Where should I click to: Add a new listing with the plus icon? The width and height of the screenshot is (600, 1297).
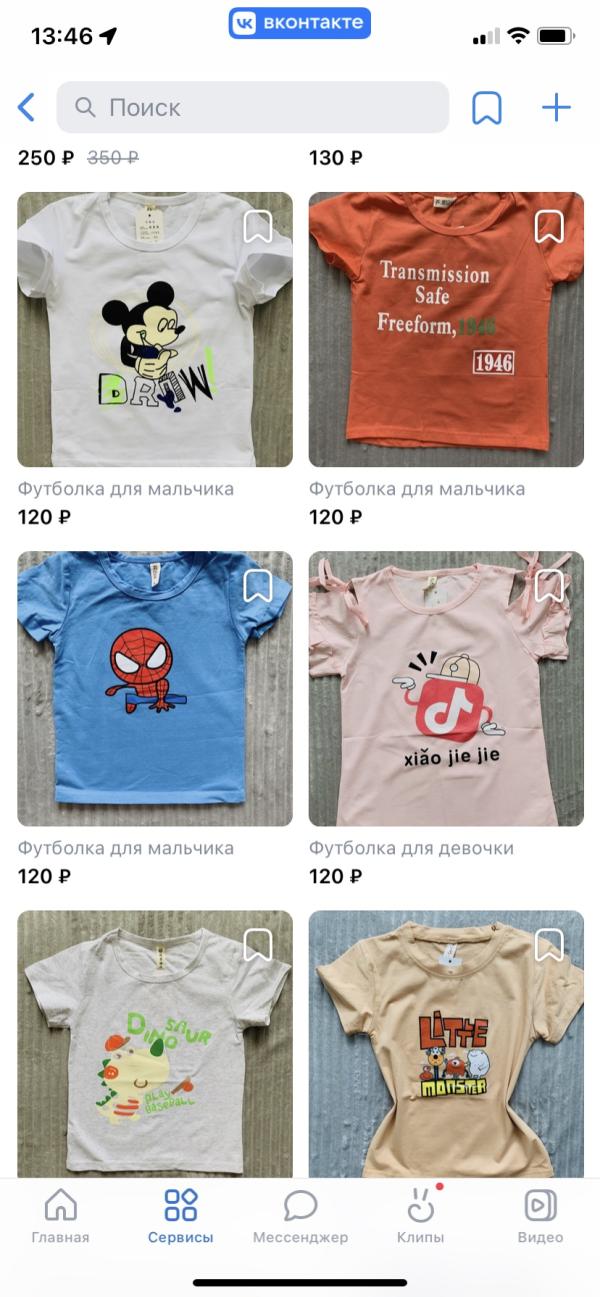pyautogui.click(x=556, y=107)
